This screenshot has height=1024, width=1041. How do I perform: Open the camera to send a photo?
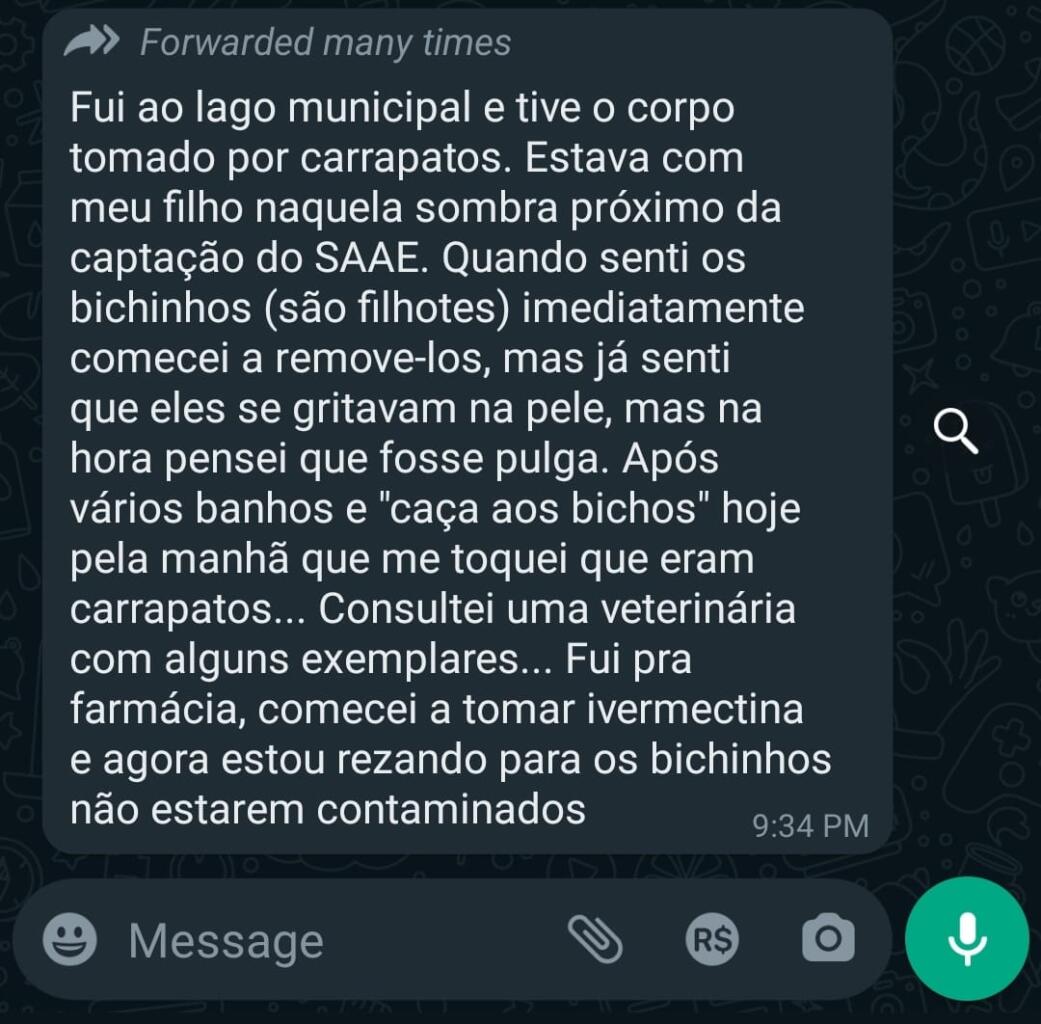[828, 939]
